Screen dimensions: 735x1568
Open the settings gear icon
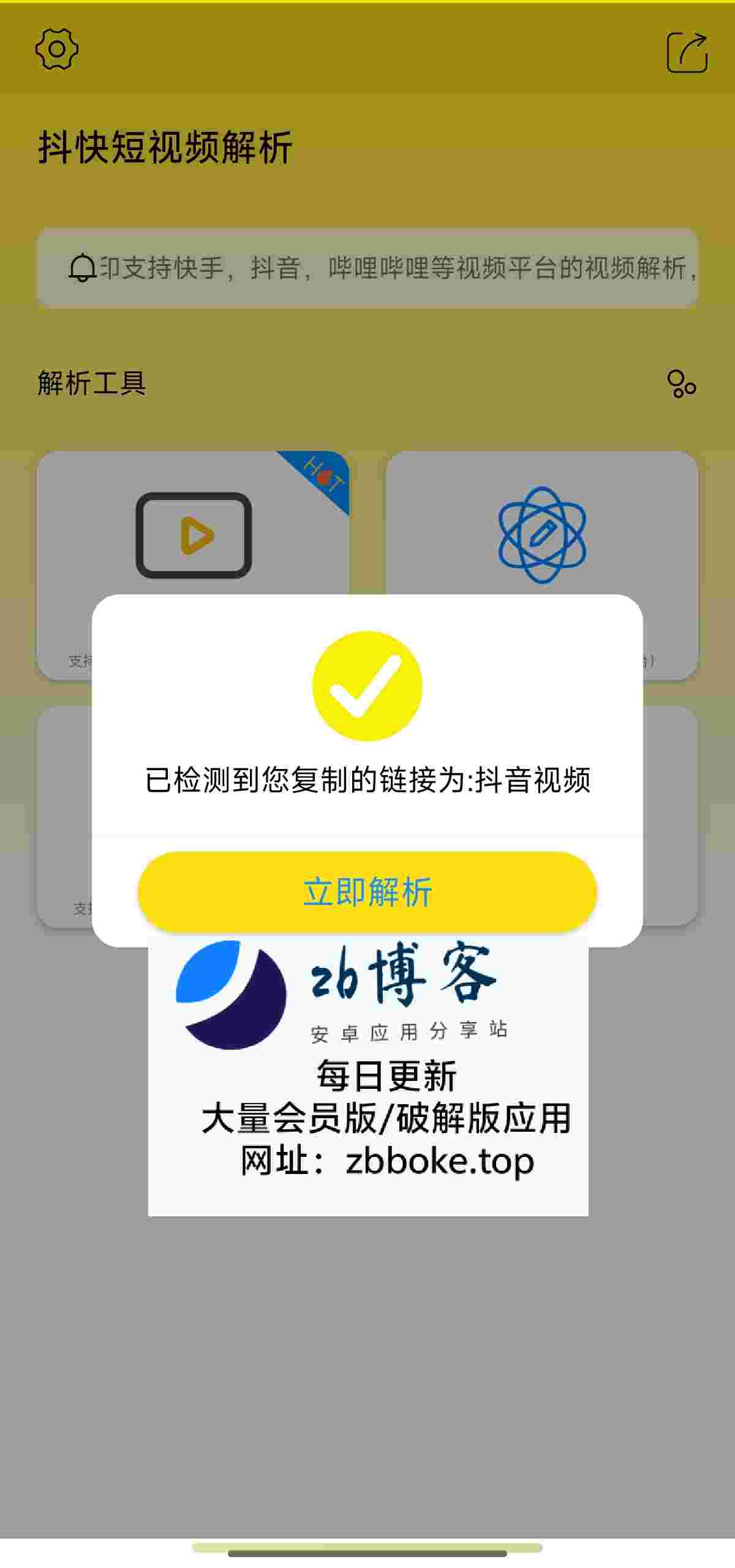(x=57, y=49)
